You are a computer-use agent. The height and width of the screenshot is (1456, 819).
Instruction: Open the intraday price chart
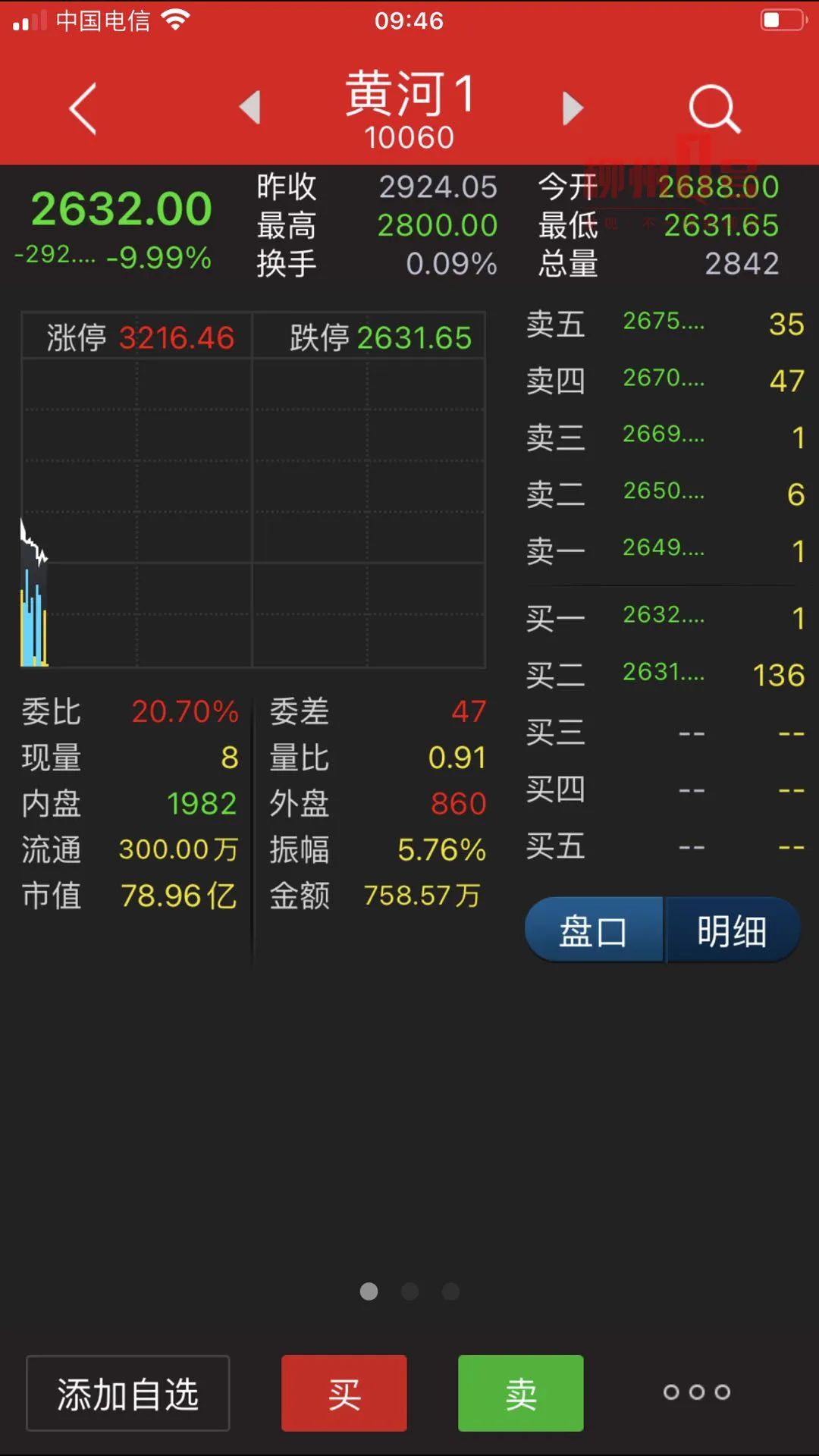tap(253, 512)
